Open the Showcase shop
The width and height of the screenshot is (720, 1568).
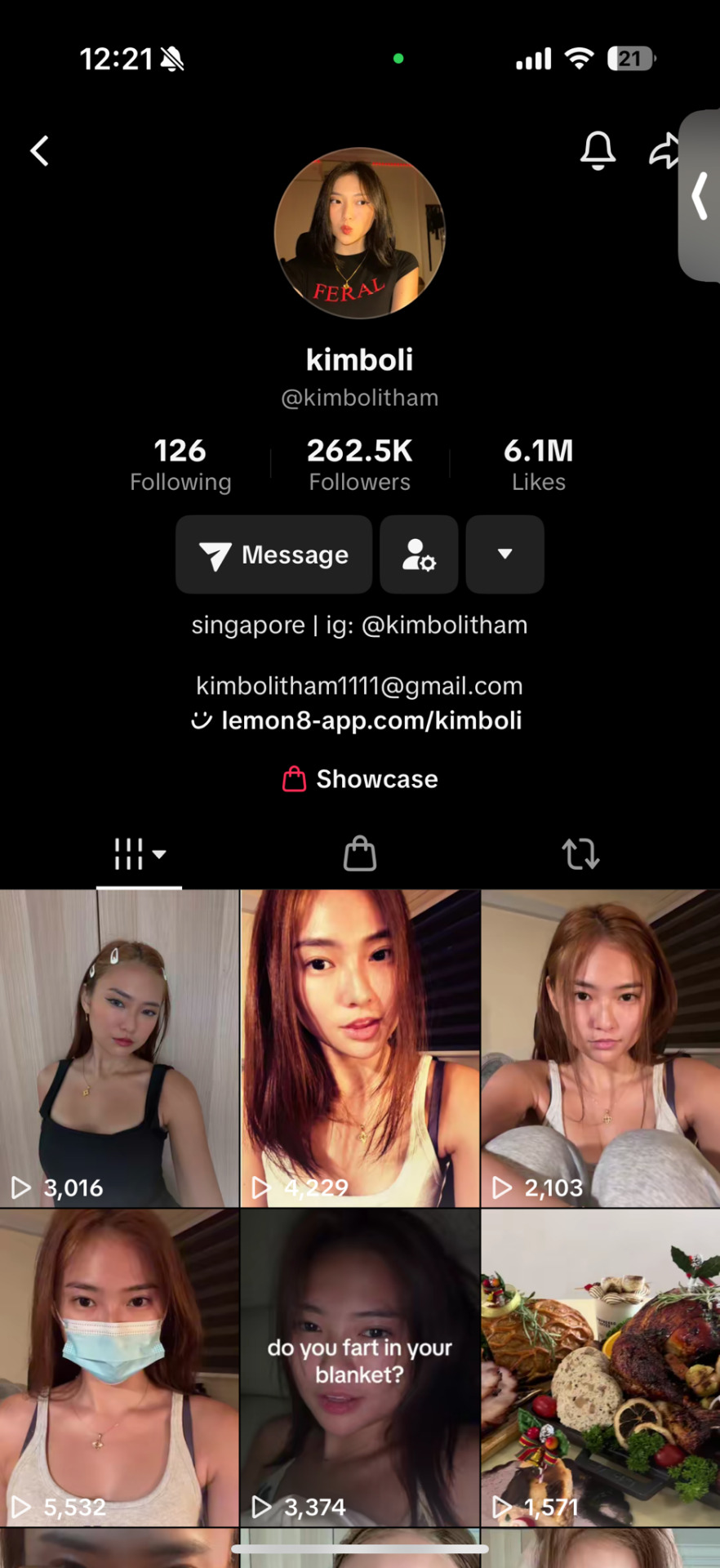tap(360, 779)
